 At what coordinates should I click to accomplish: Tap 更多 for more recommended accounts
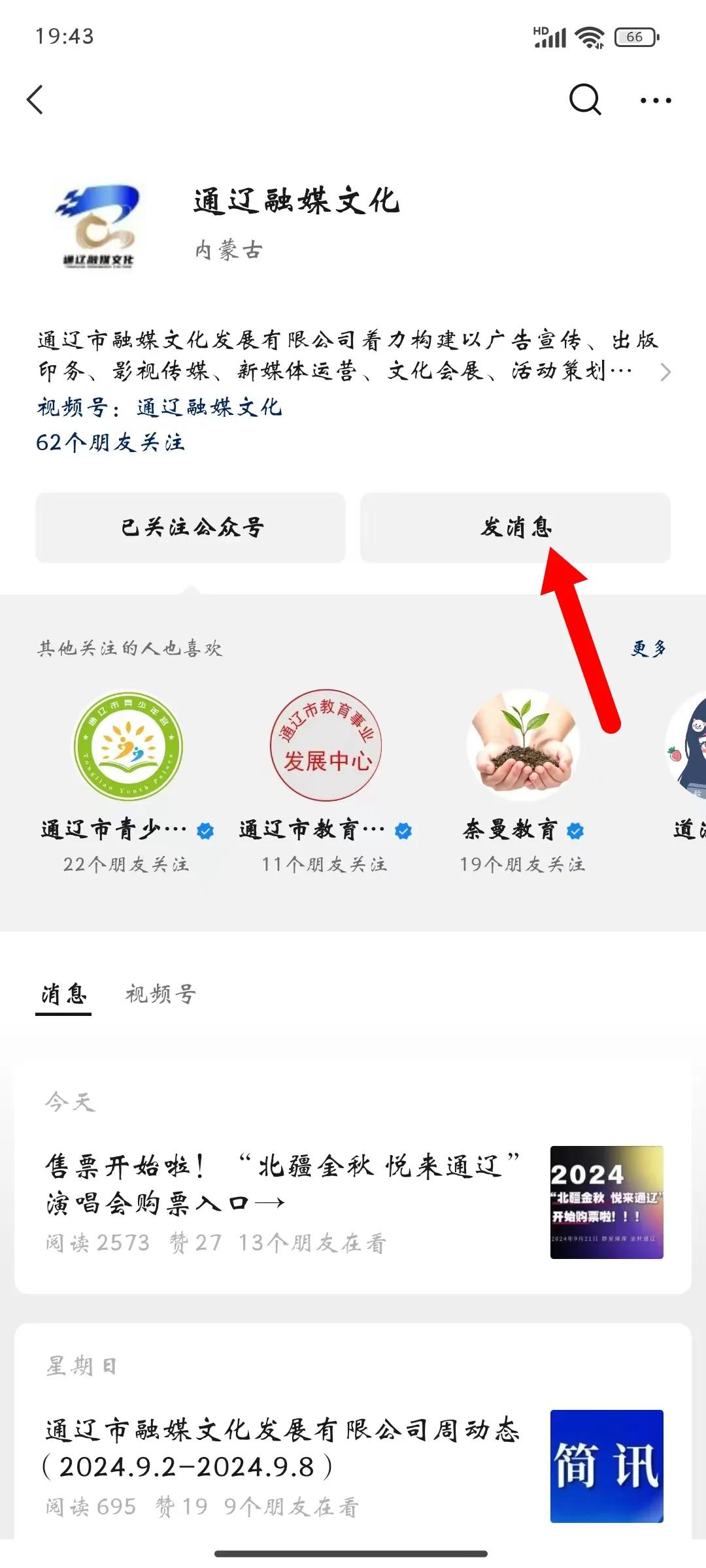[x=648, y=648]
